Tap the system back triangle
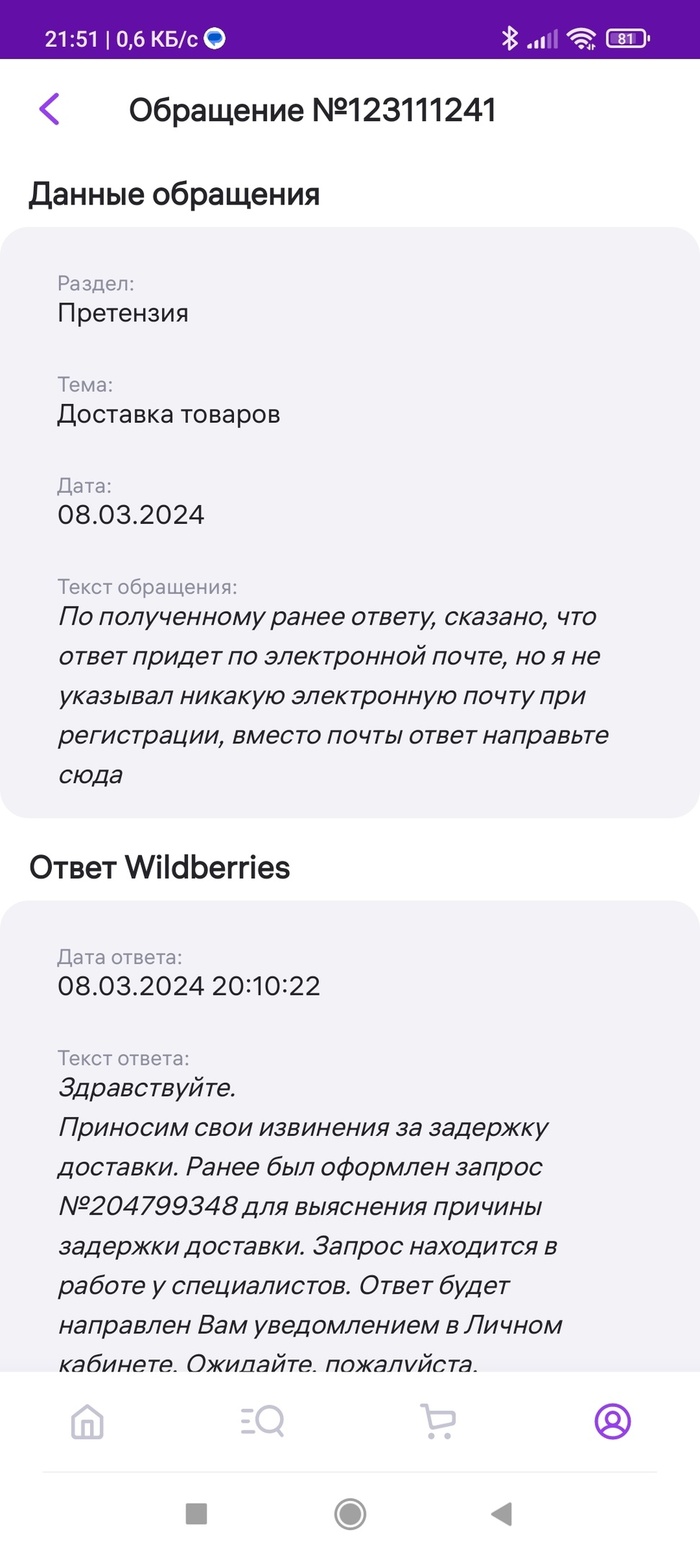Image resolution: width=700 pixels, height=1556 pixels. [502, 1514]
